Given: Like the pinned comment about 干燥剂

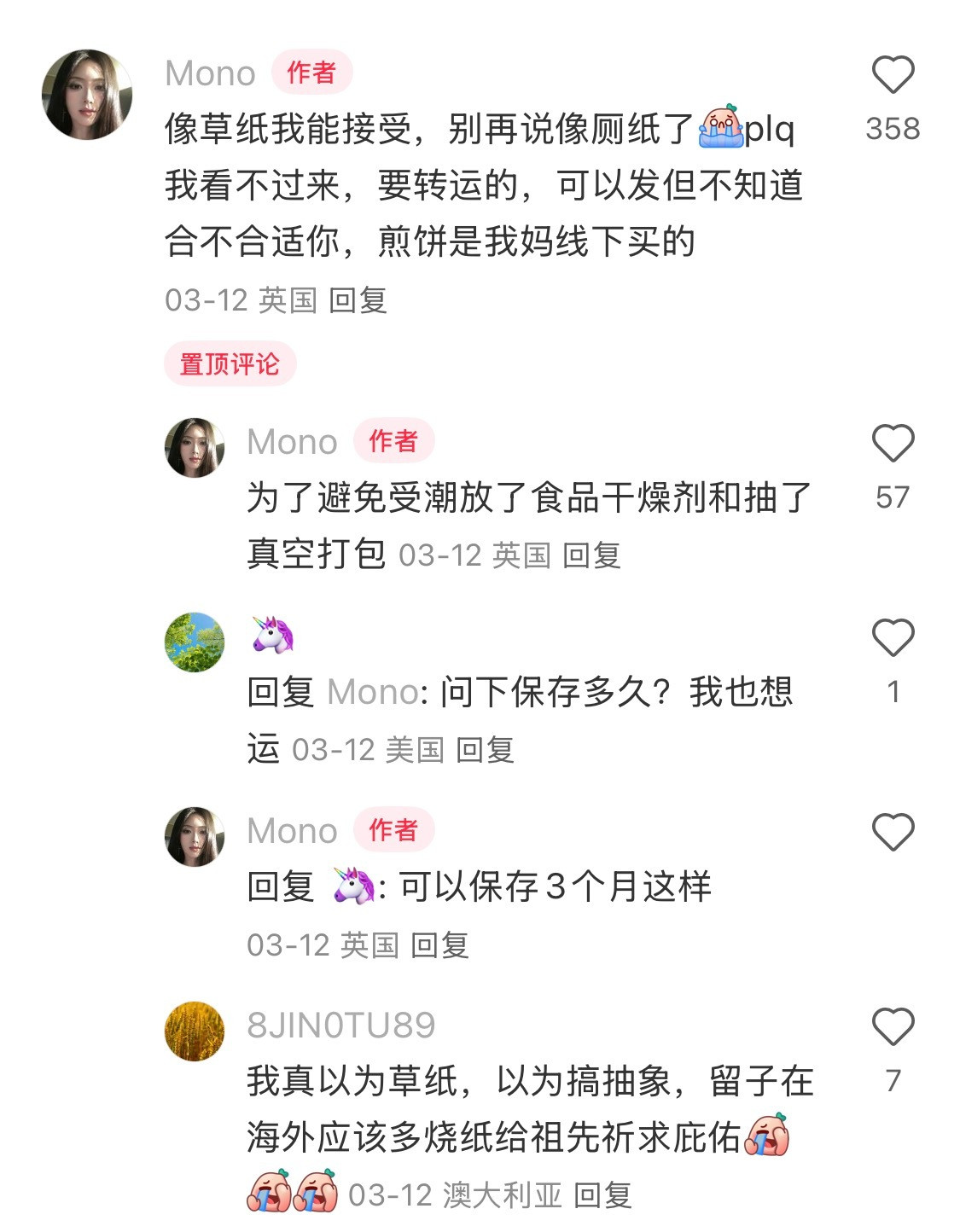Looking at the screenshot, I should 893,444.
